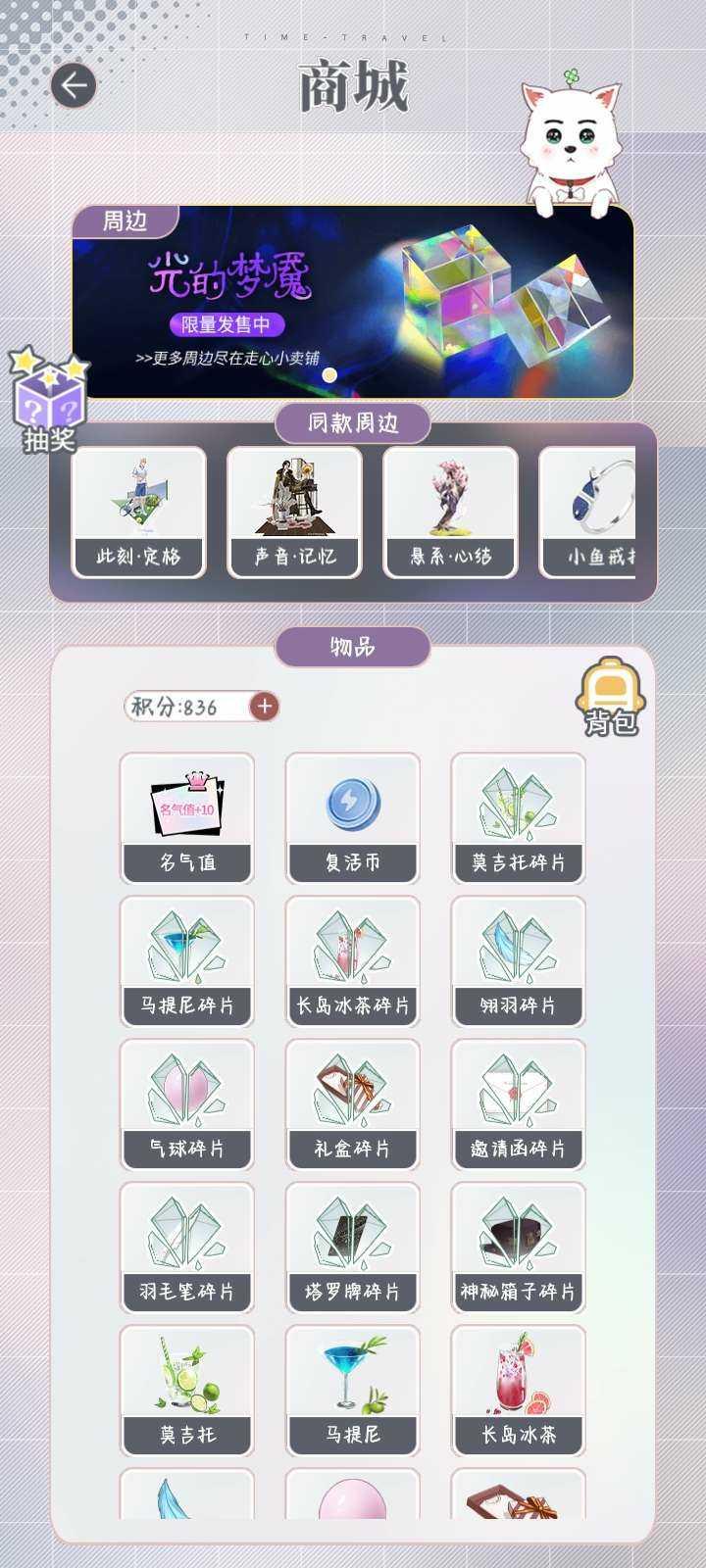706x1568 pixels.
Task: Open the 此刻·定格 merchandise item
Action: tap(138, 512)
